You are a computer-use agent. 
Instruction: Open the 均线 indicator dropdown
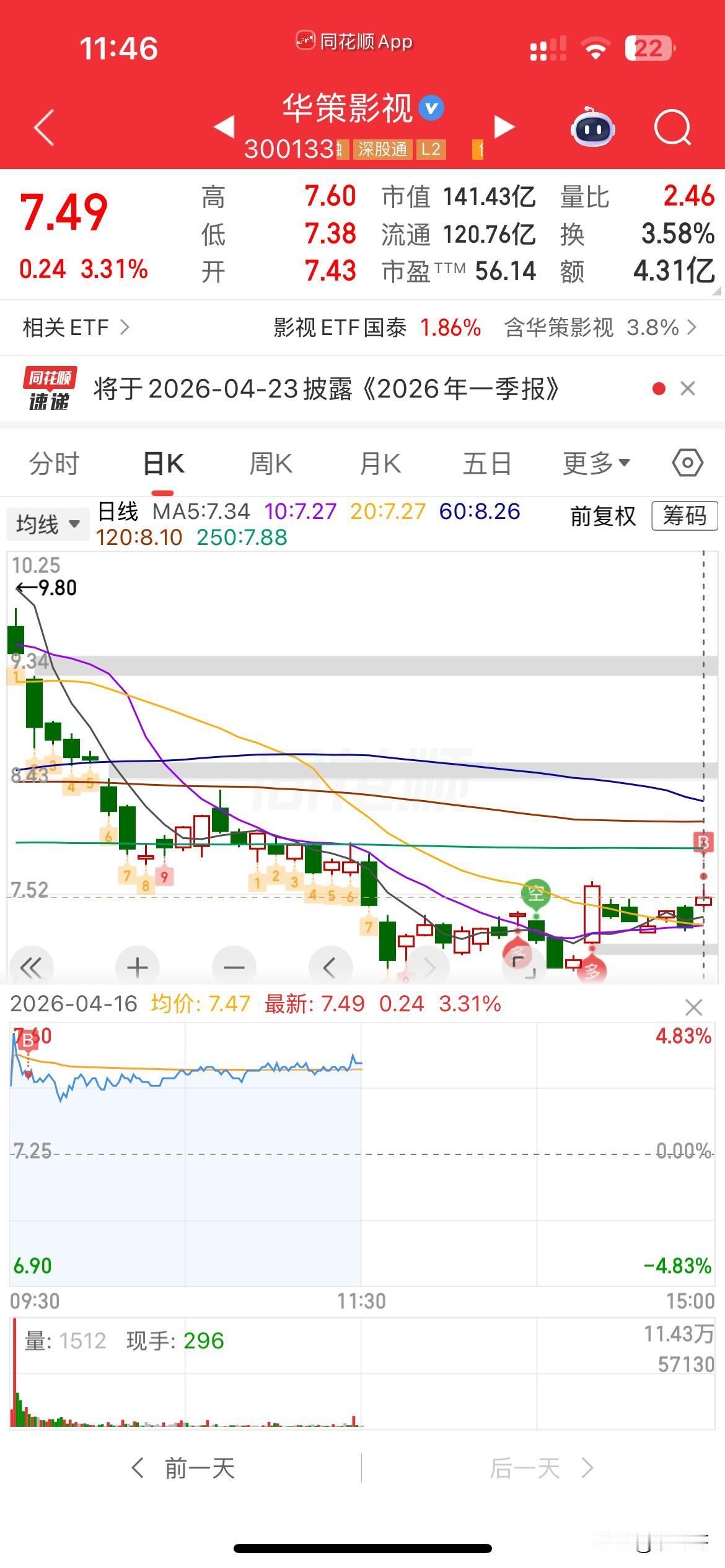[x=48, y=523]
